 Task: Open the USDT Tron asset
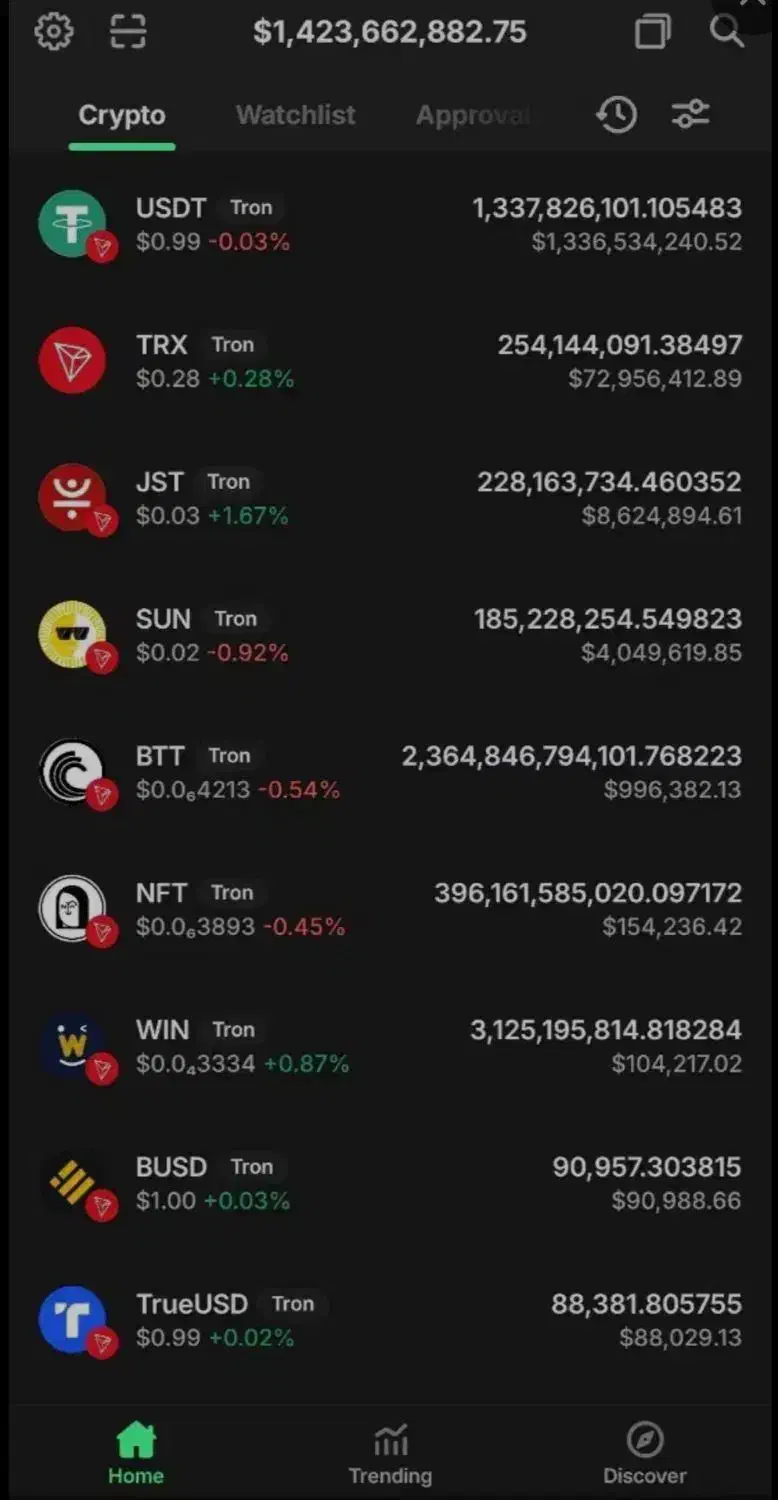pyautogui.click(x=389, y=224)
